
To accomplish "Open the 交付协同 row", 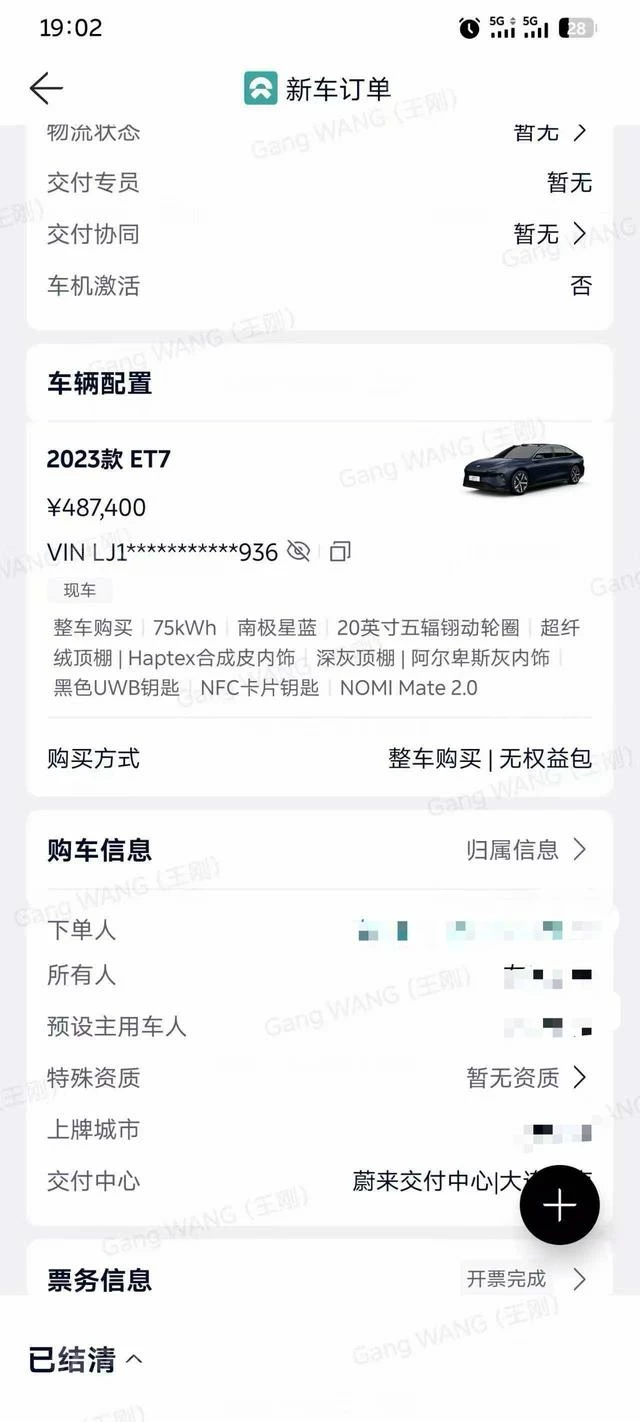I will pyautogui.click(x=550, y=234).
